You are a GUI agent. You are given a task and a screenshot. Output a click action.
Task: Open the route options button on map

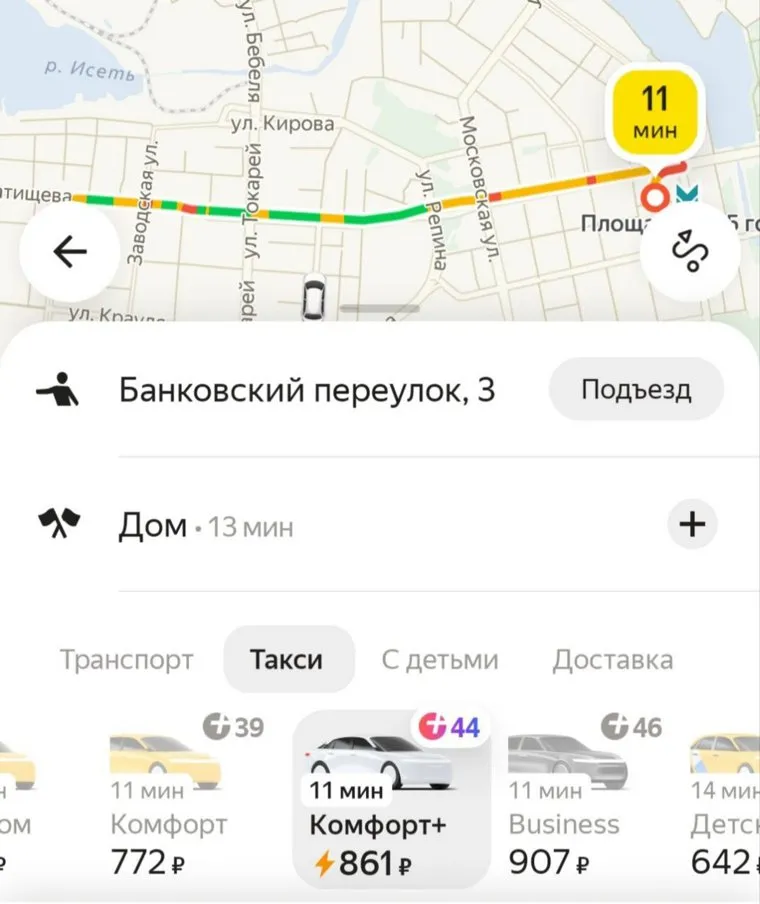(690, 252)
